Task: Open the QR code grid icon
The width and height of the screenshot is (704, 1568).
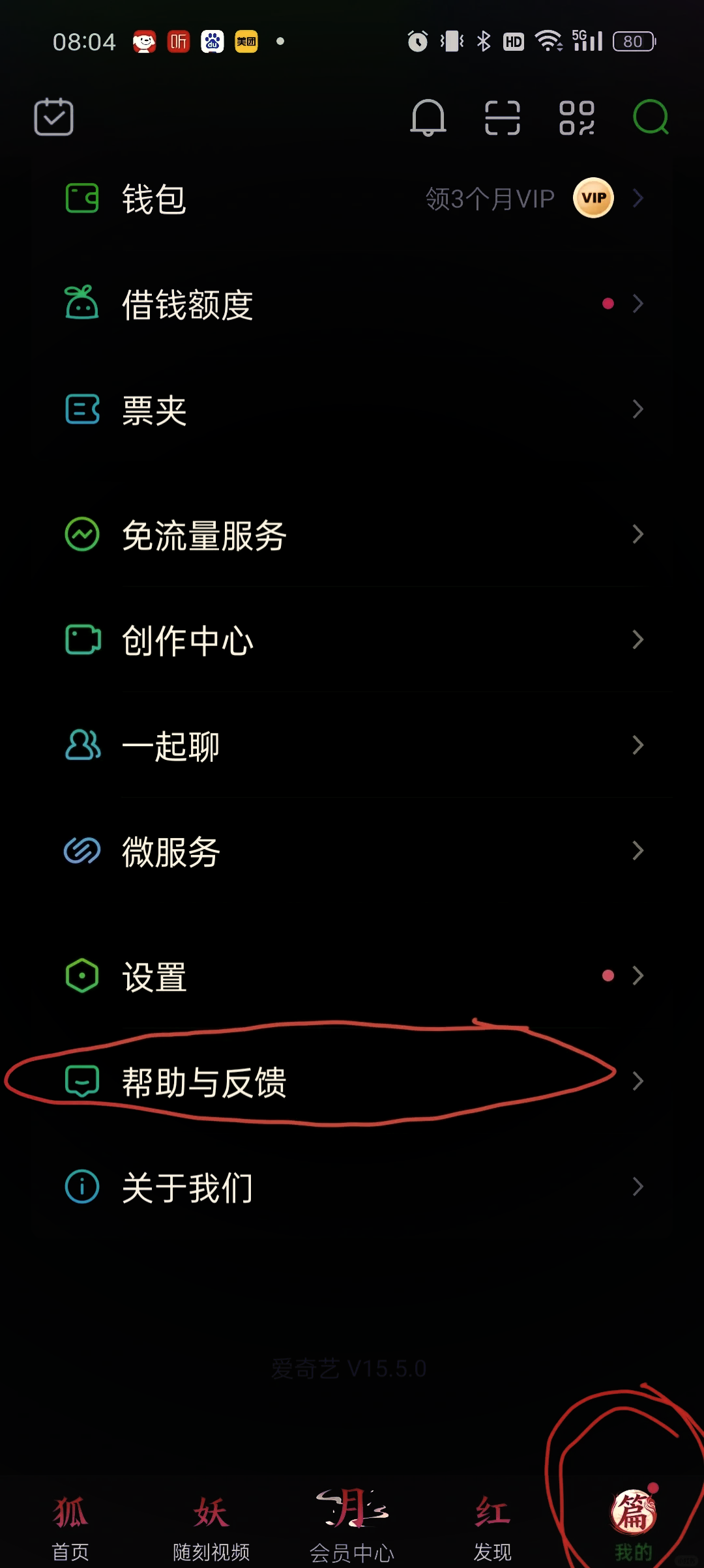Action: tap(576, 118)
